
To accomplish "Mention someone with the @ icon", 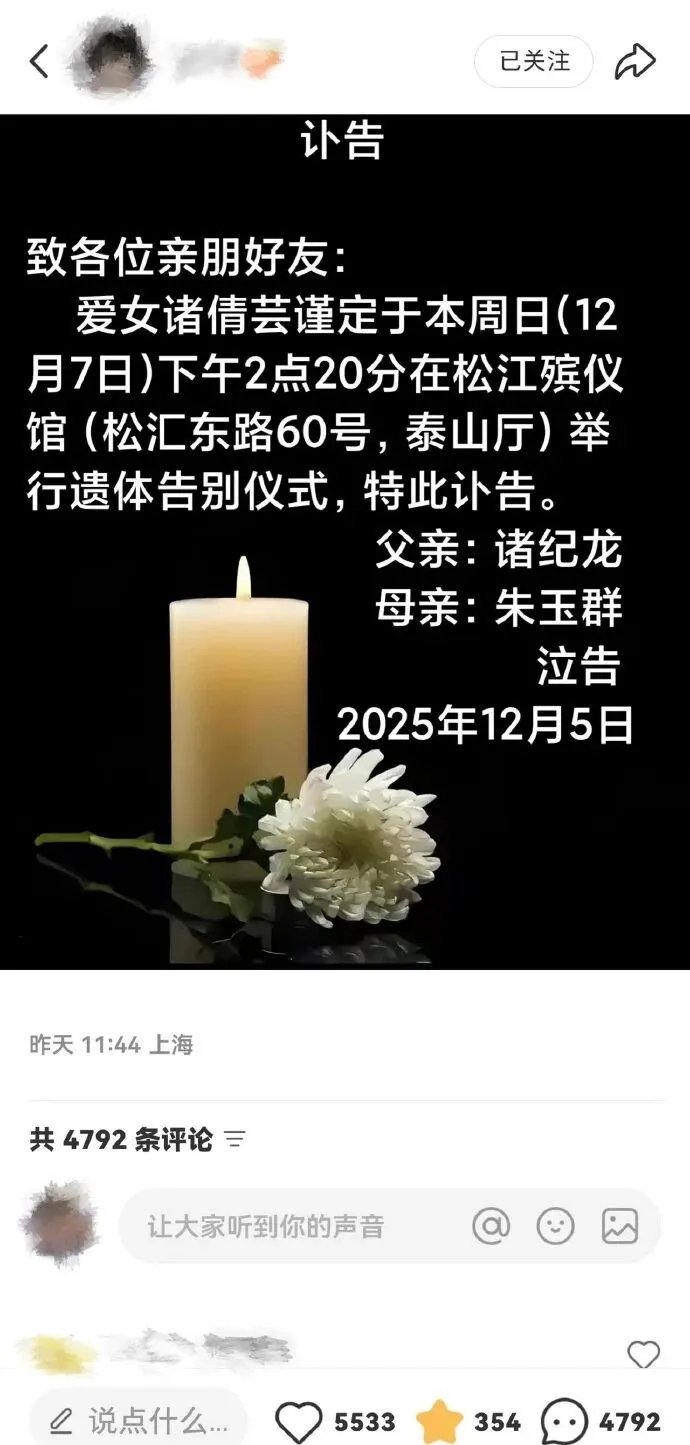I will tap(491, 1225).
